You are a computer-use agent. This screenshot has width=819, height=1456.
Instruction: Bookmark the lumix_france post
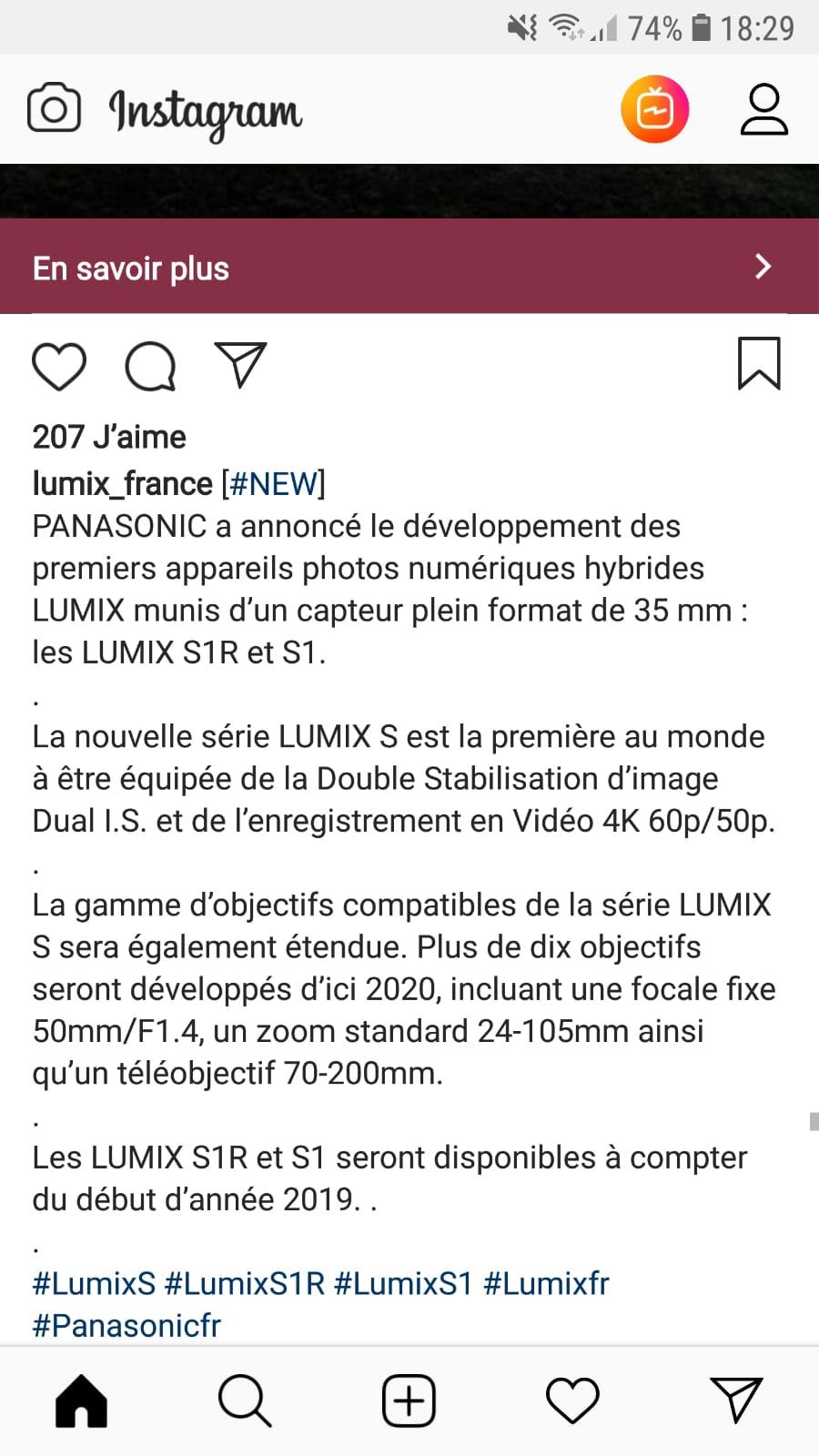coord(759,363)
